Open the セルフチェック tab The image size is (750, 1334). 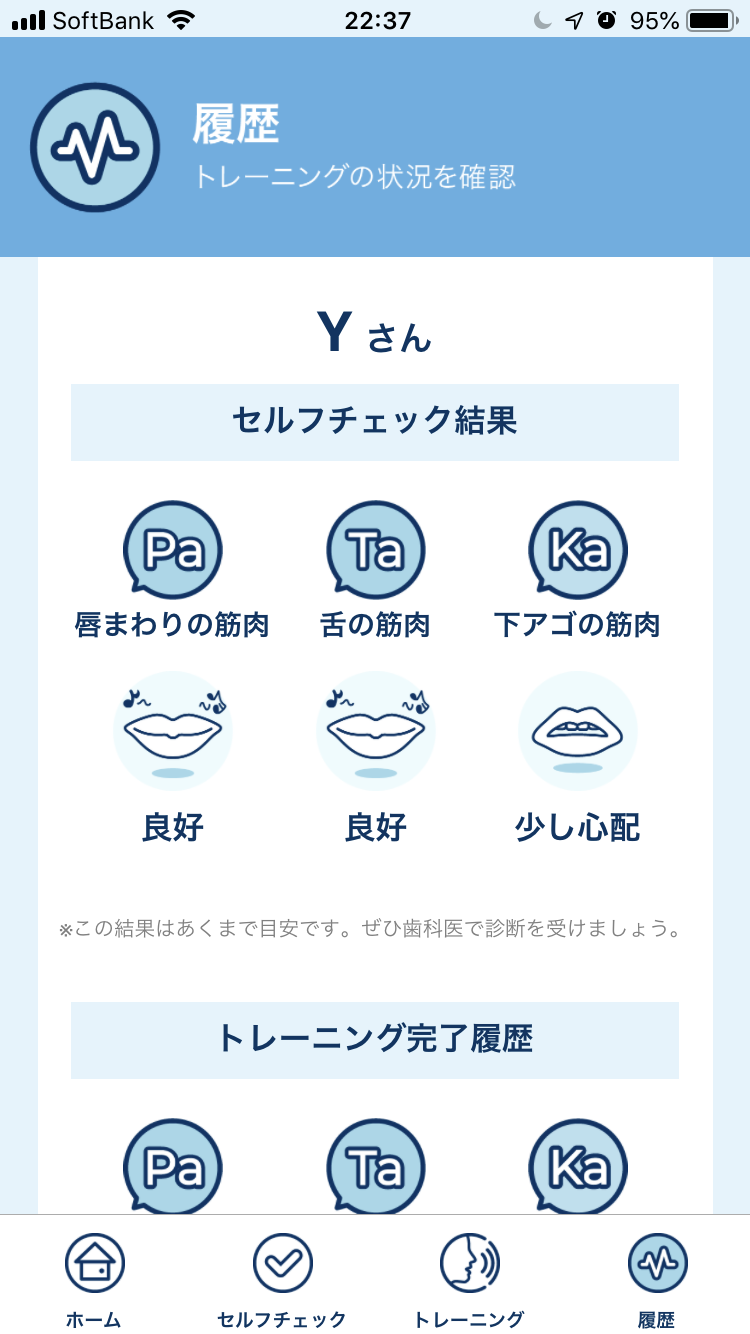click(282, 1277)
